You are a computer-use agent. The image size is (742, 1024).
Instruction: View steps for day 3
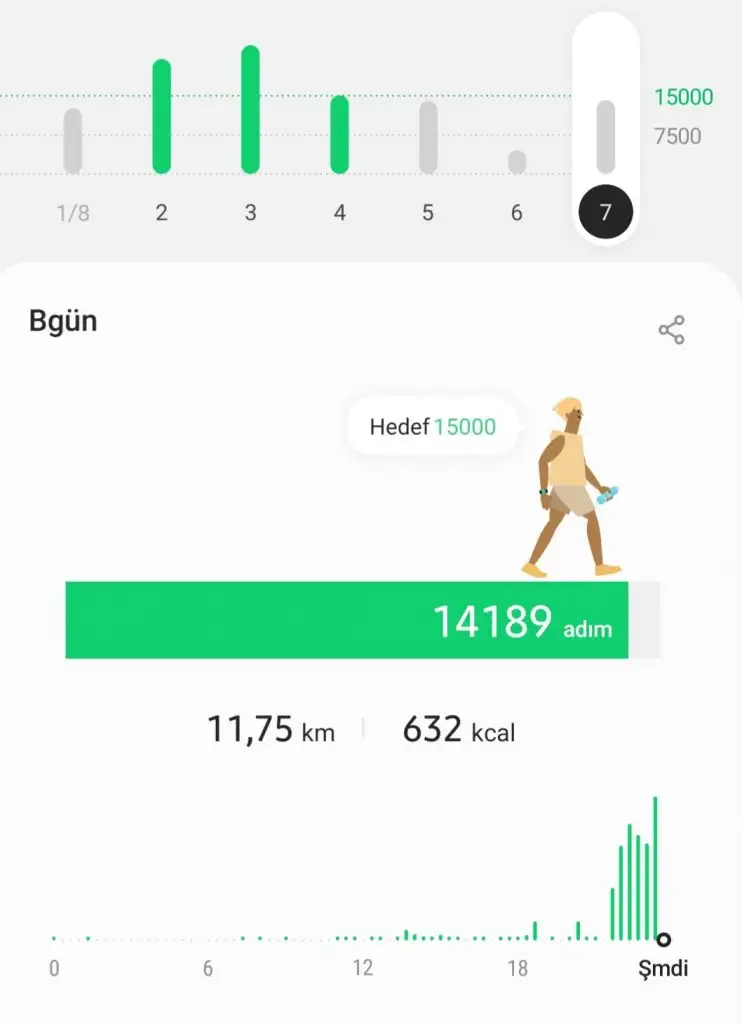tap(250, 212)
